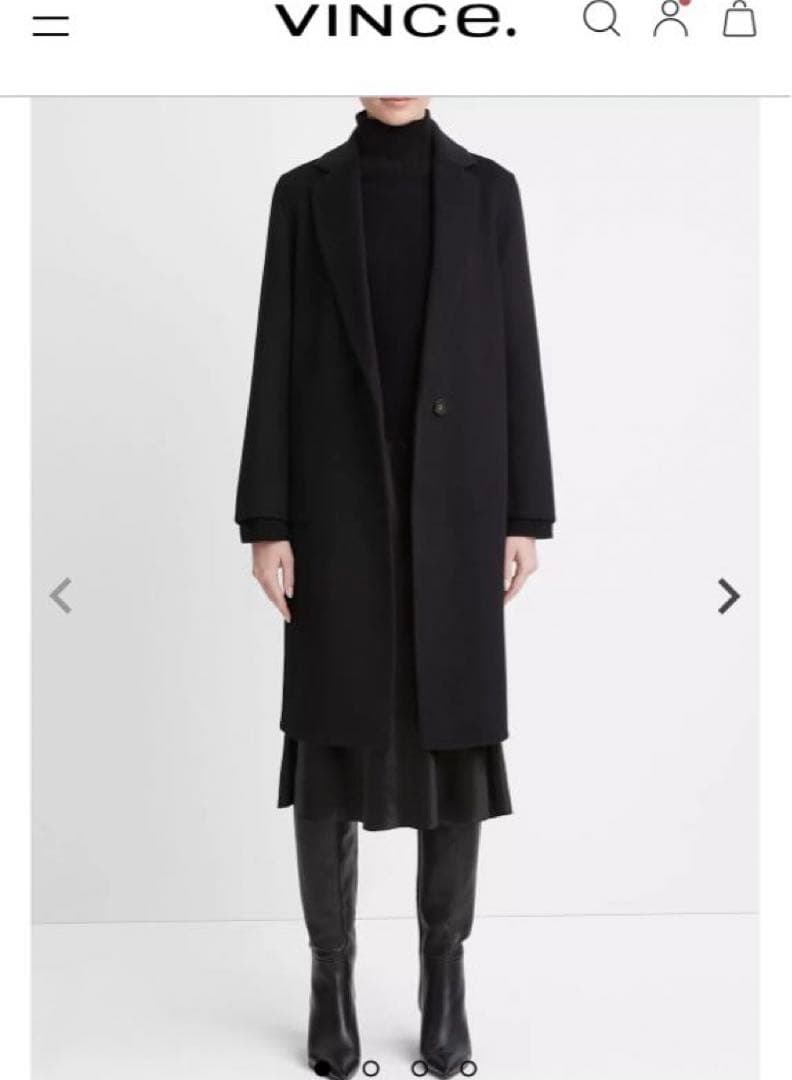
Task: Show the next product image
Action: (729, 596)
